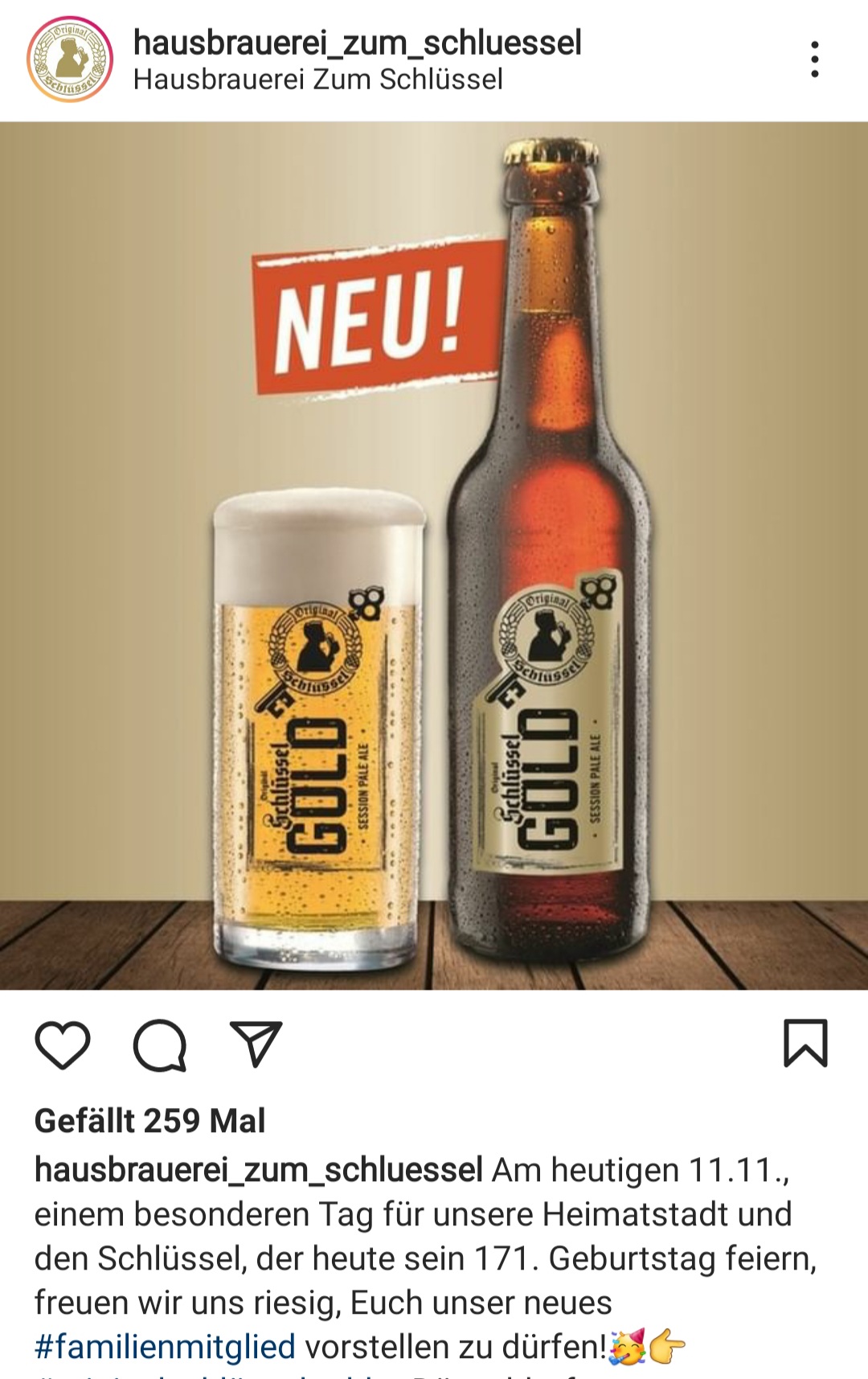The image size is (868, 1379).
Task: Open the Schlüssel Gold post image
Action: pyautogui.click(x=434, y=556)
